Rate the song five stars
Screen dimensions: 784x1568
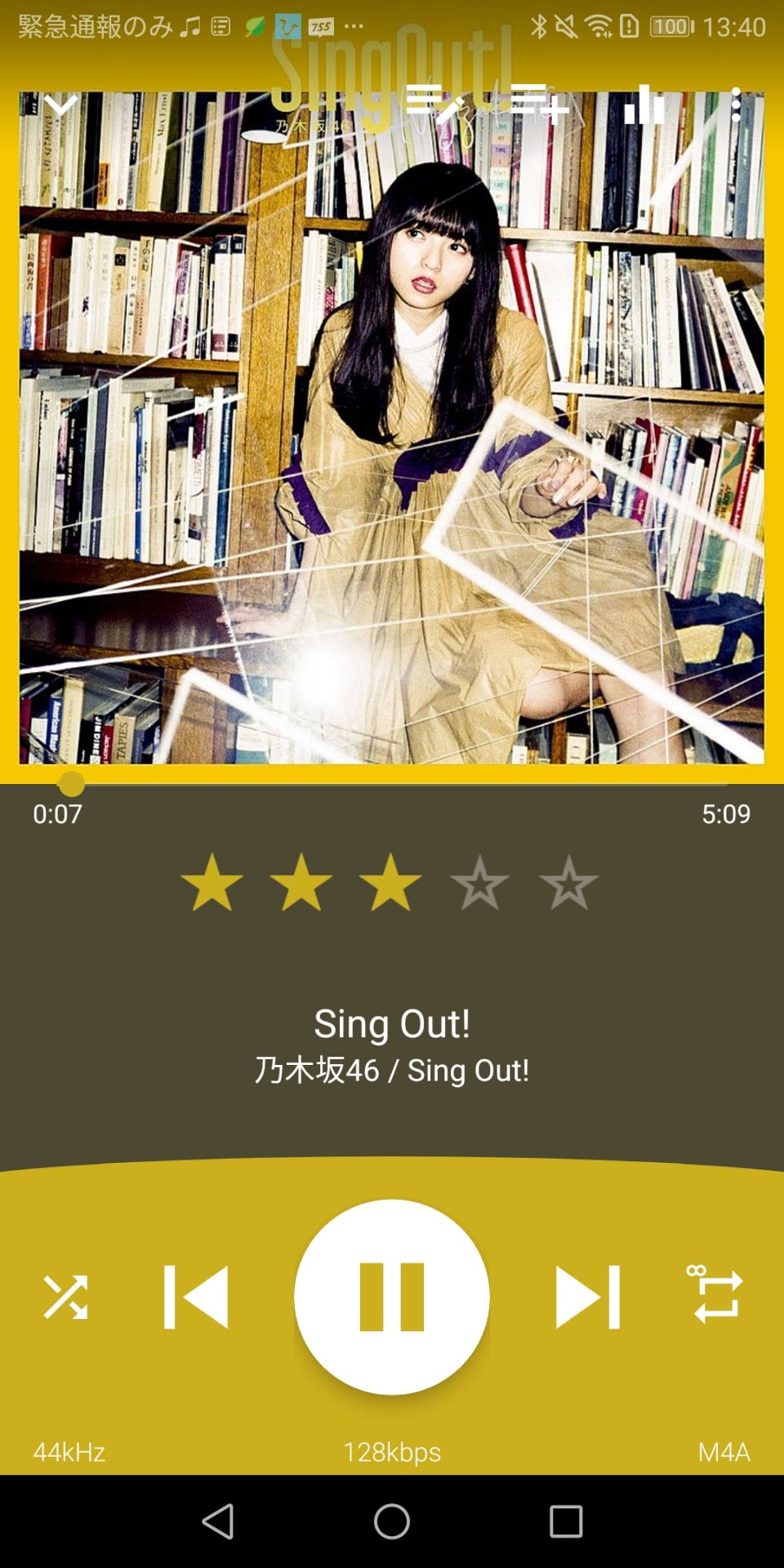568,883
